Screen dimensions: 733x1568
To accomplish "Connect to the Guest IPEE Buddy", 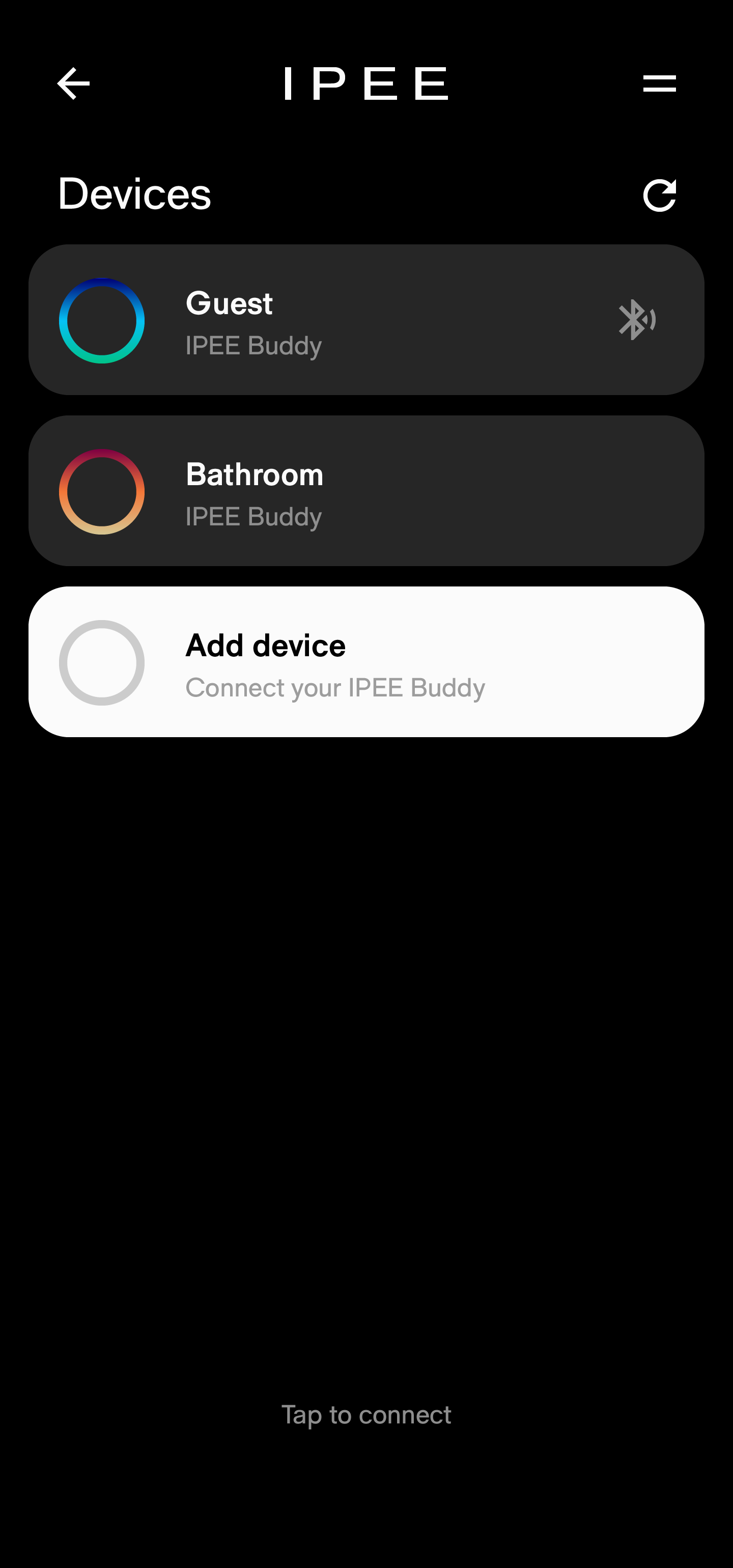I will tap(366, 317).
